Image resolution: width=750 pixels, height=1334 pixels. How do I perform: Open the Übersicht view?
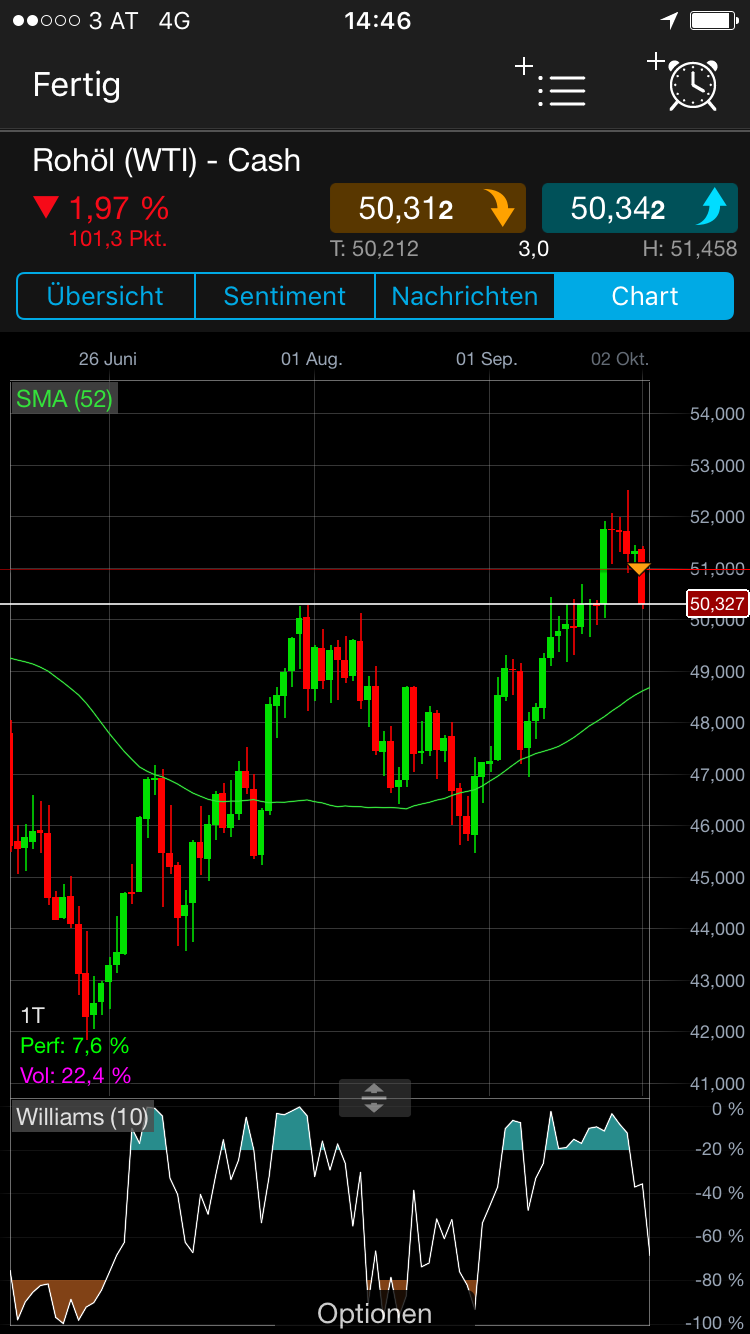point(105,296)
